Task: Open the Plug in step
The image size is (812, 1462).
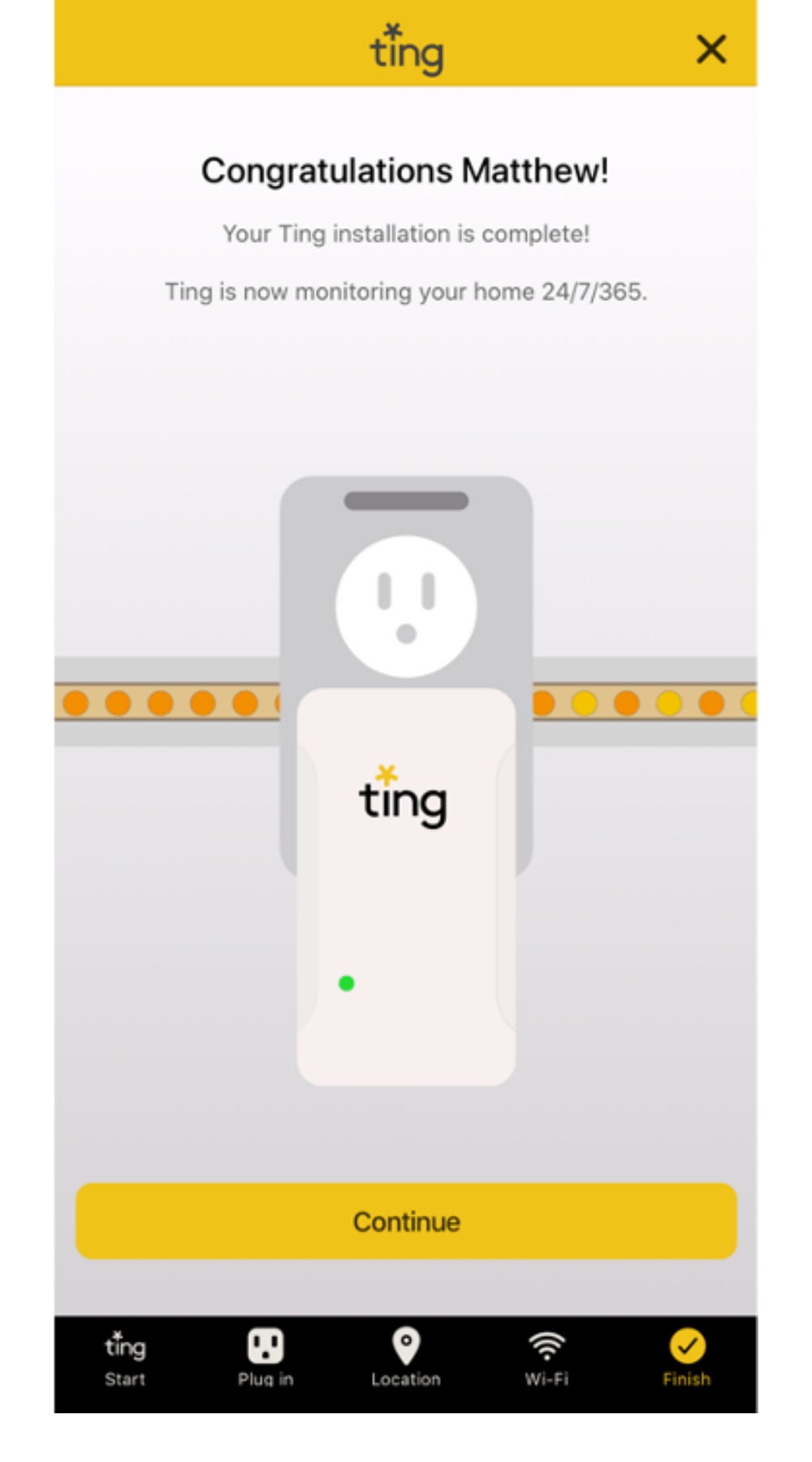Action: 266,1359
